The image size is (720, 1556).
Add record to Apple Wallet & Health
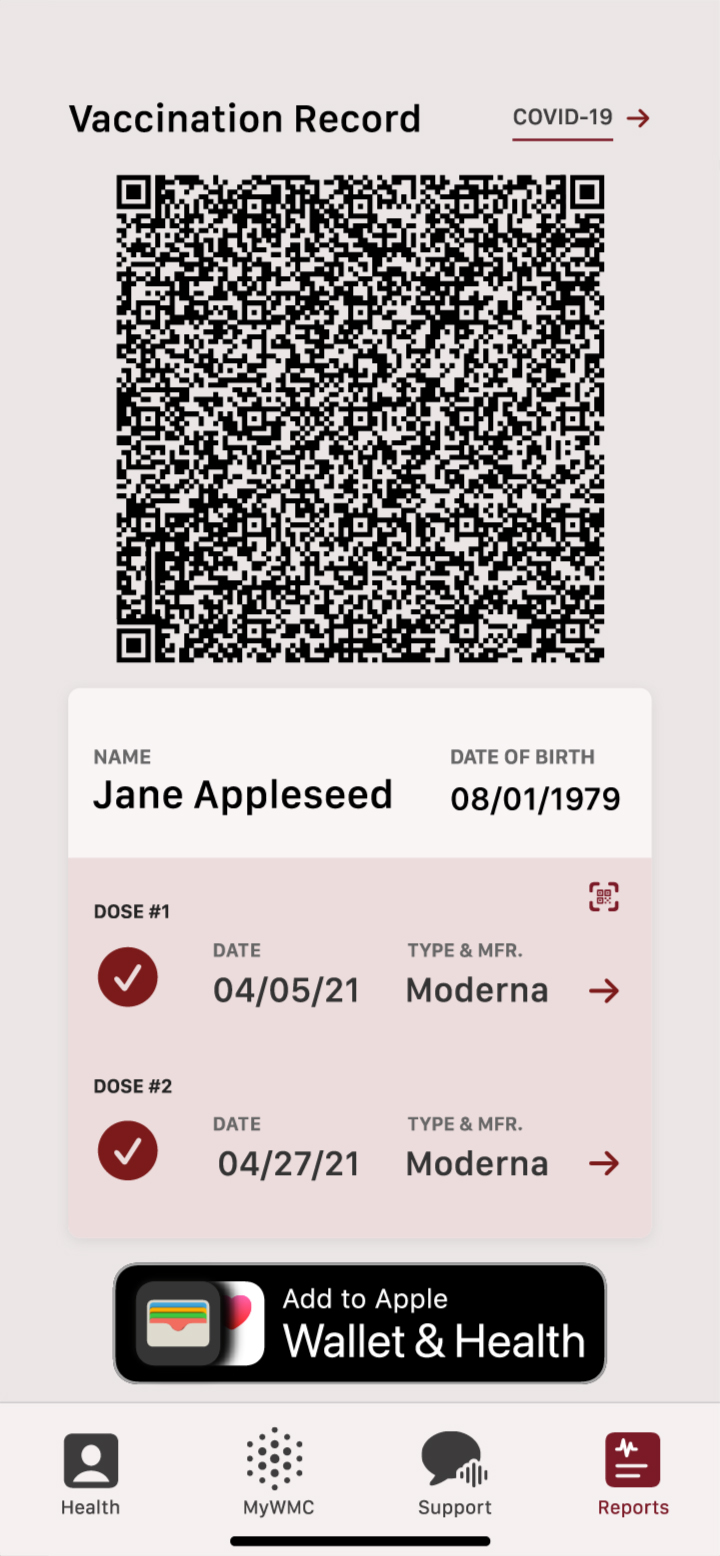pyautogui.click(x=360, y=1323)
